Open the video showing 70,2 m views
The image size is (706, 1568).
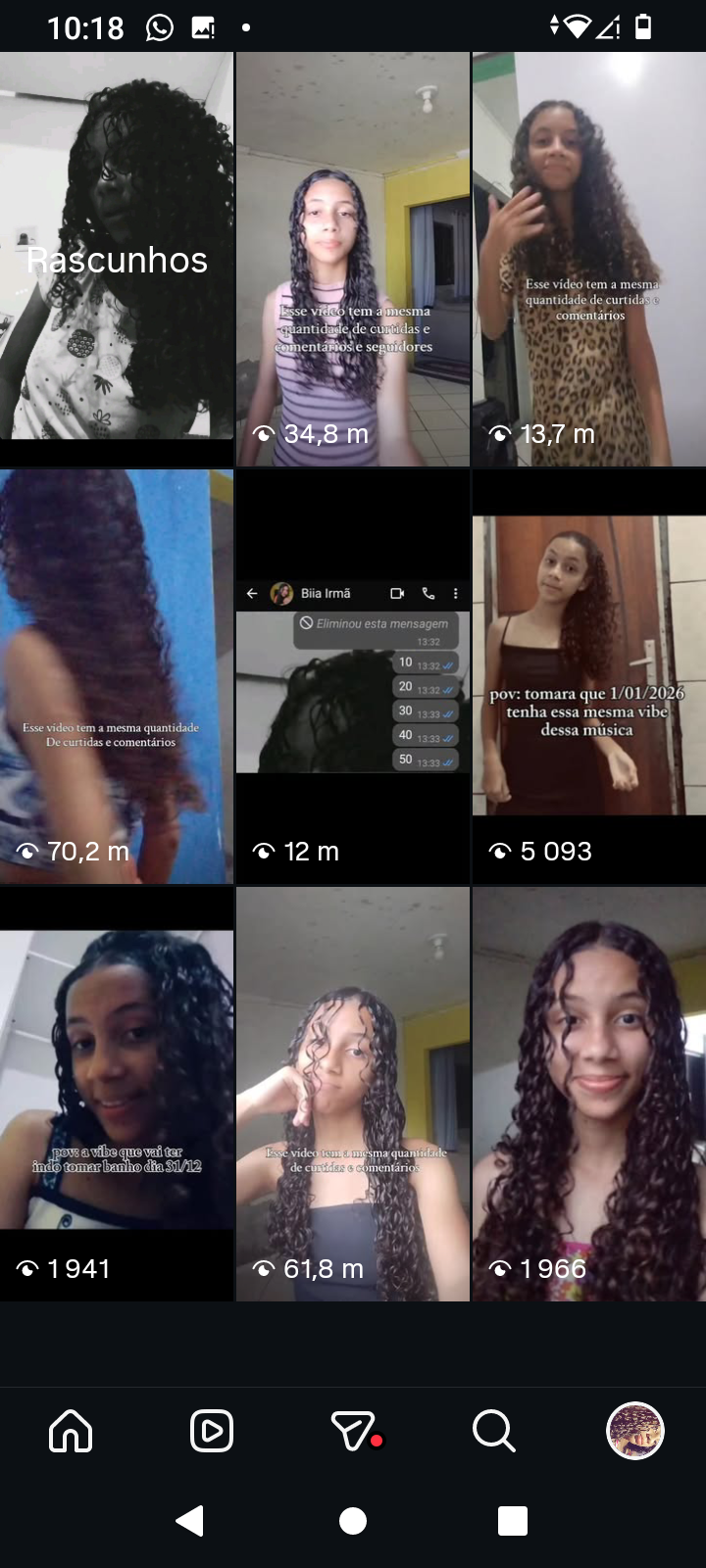117,676
